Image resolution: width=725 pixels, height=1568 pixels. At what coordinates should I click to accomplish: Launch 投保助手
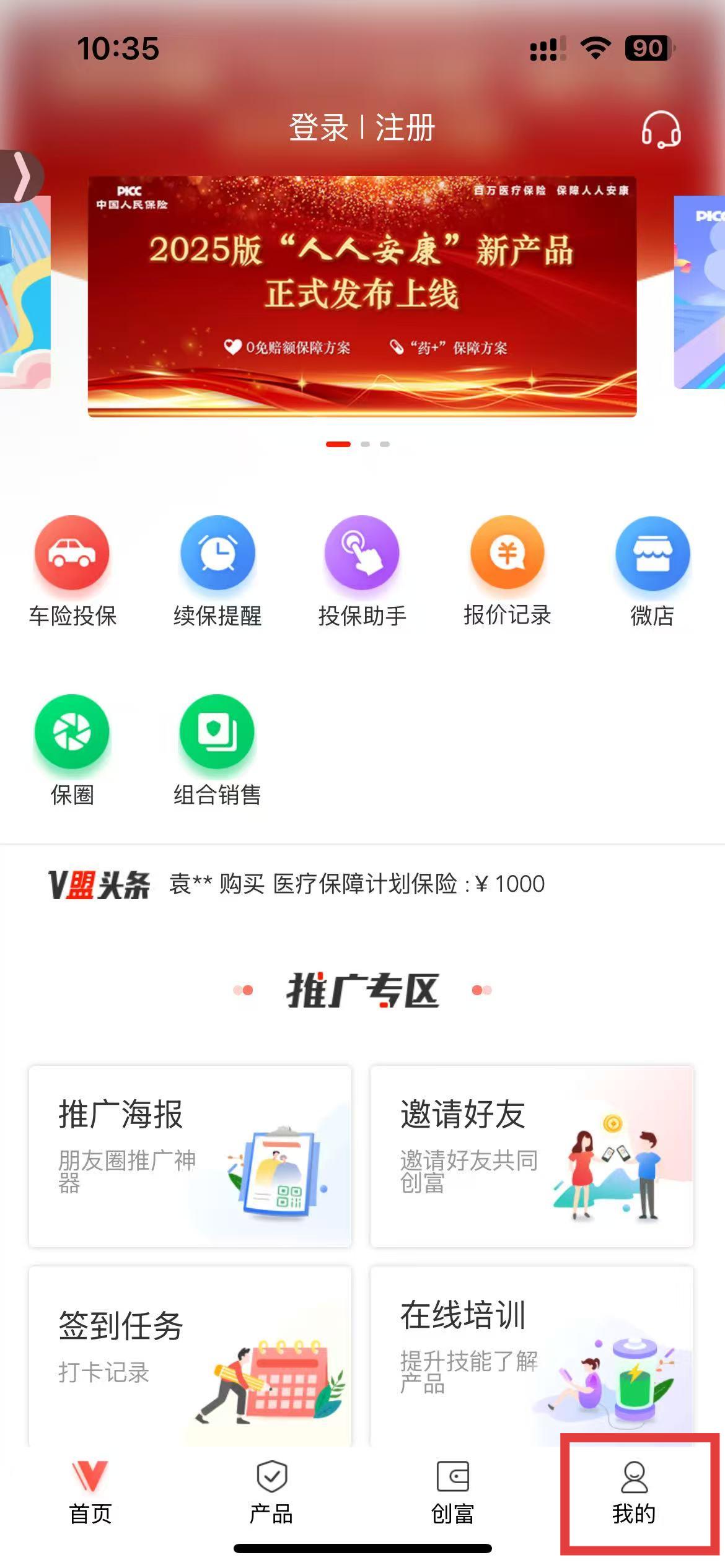(362, 571)
